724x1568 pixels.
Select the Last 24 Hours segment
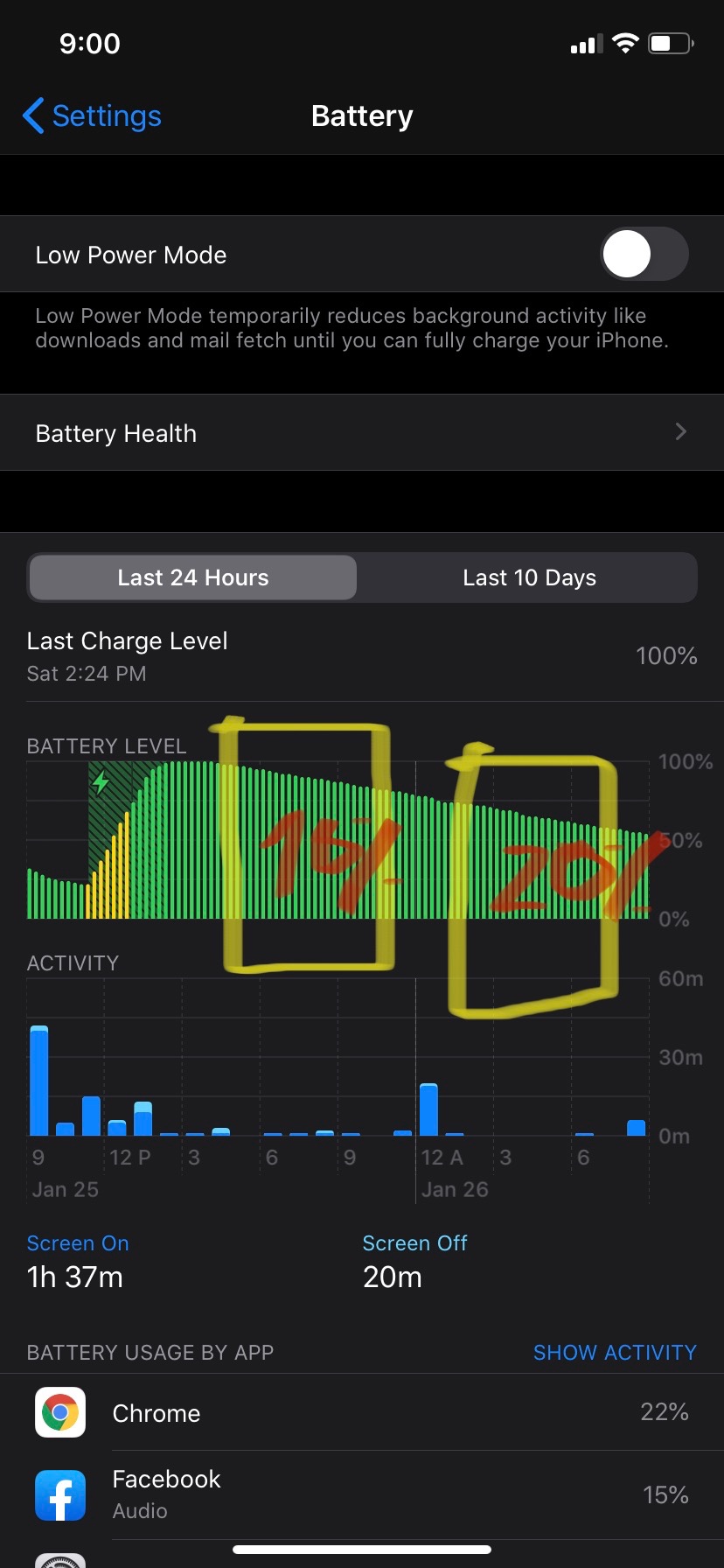[x=193, y=577]
